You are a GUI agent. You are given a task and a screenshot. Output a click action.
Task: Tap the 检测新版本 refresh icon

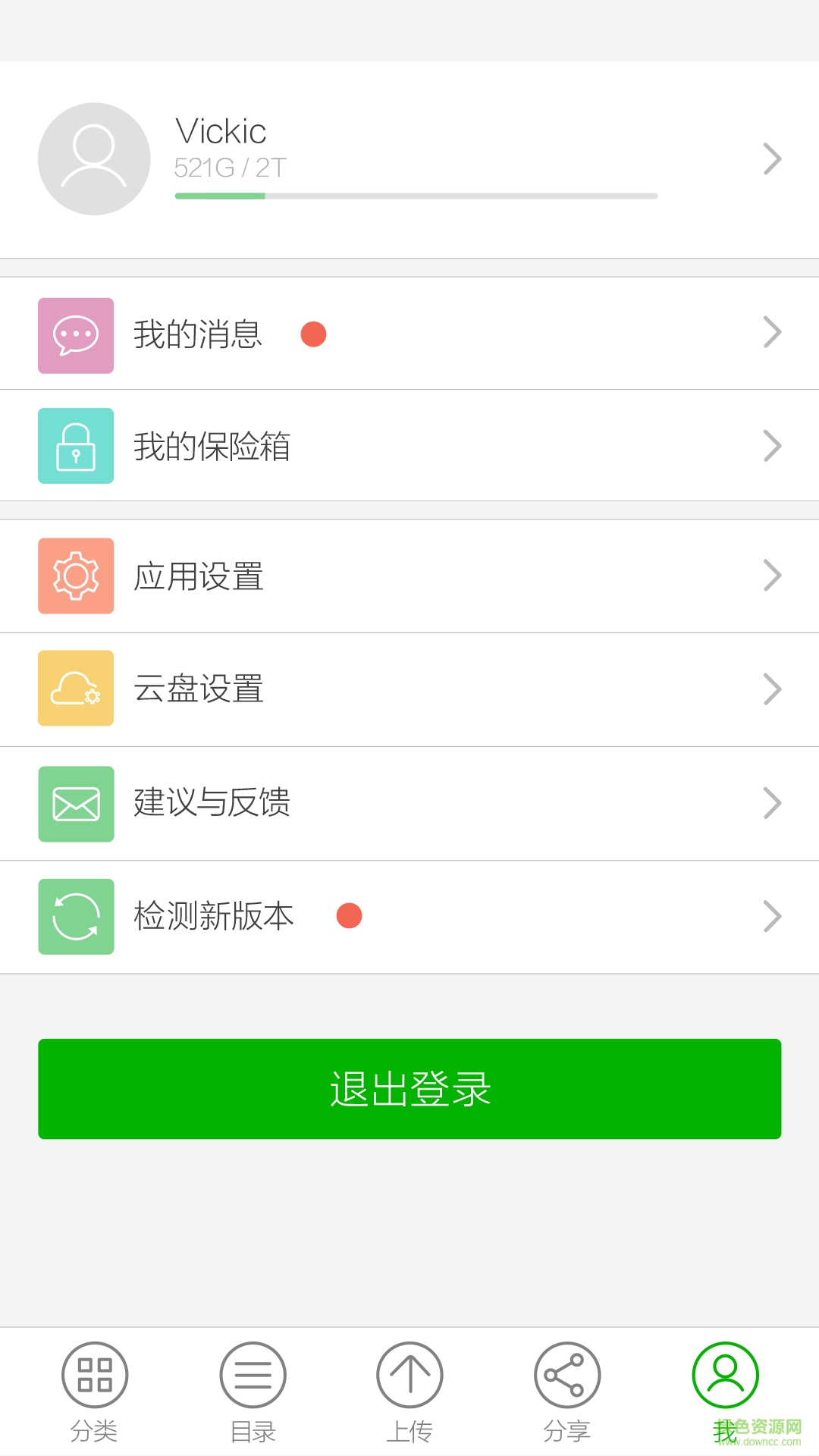76,917
